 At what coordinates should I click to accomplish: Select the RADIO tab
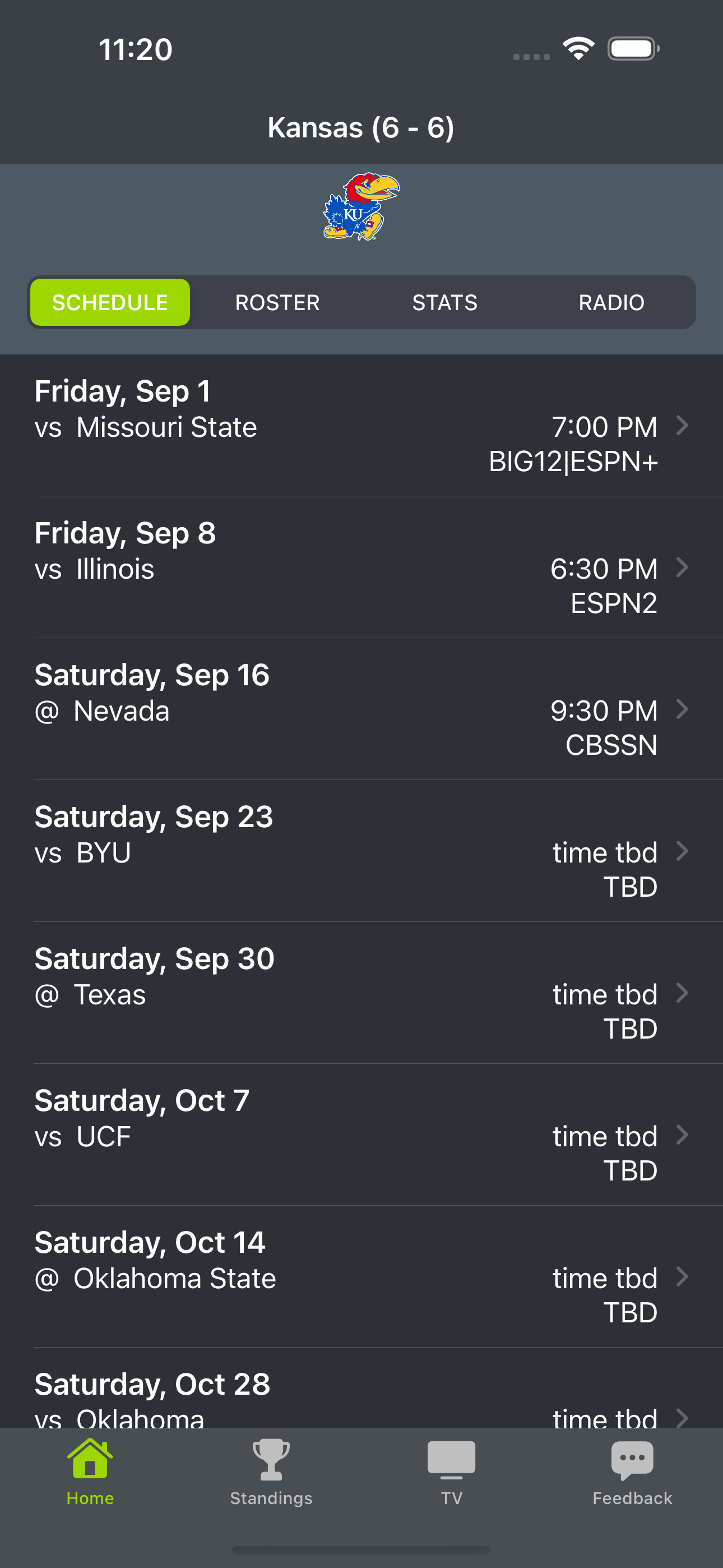click(612, 302)
